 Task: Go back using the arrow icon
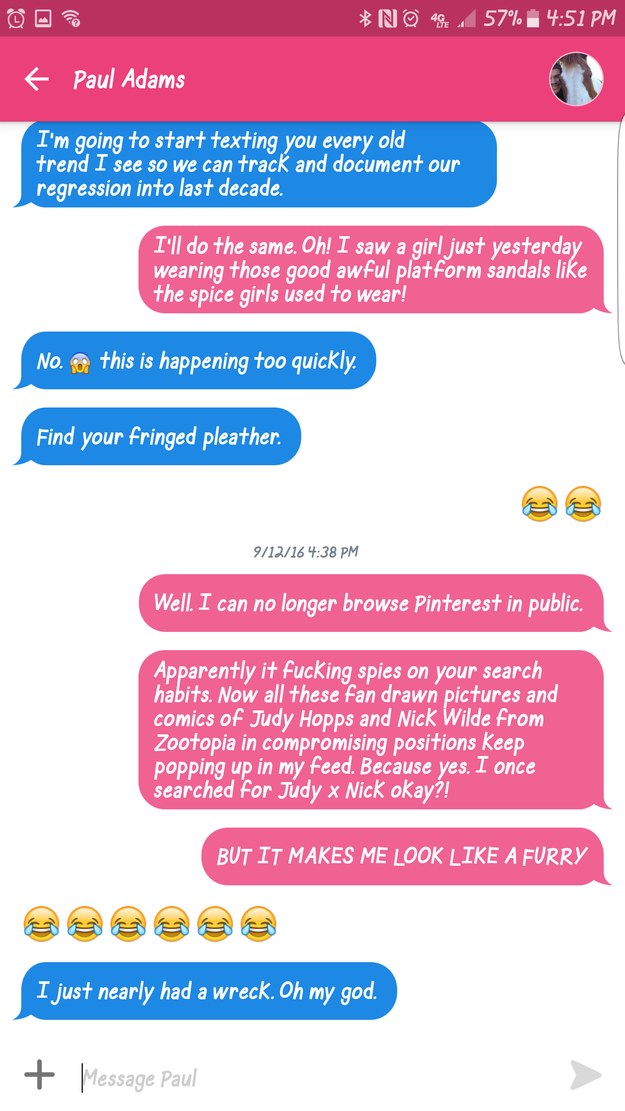(37, 80)
